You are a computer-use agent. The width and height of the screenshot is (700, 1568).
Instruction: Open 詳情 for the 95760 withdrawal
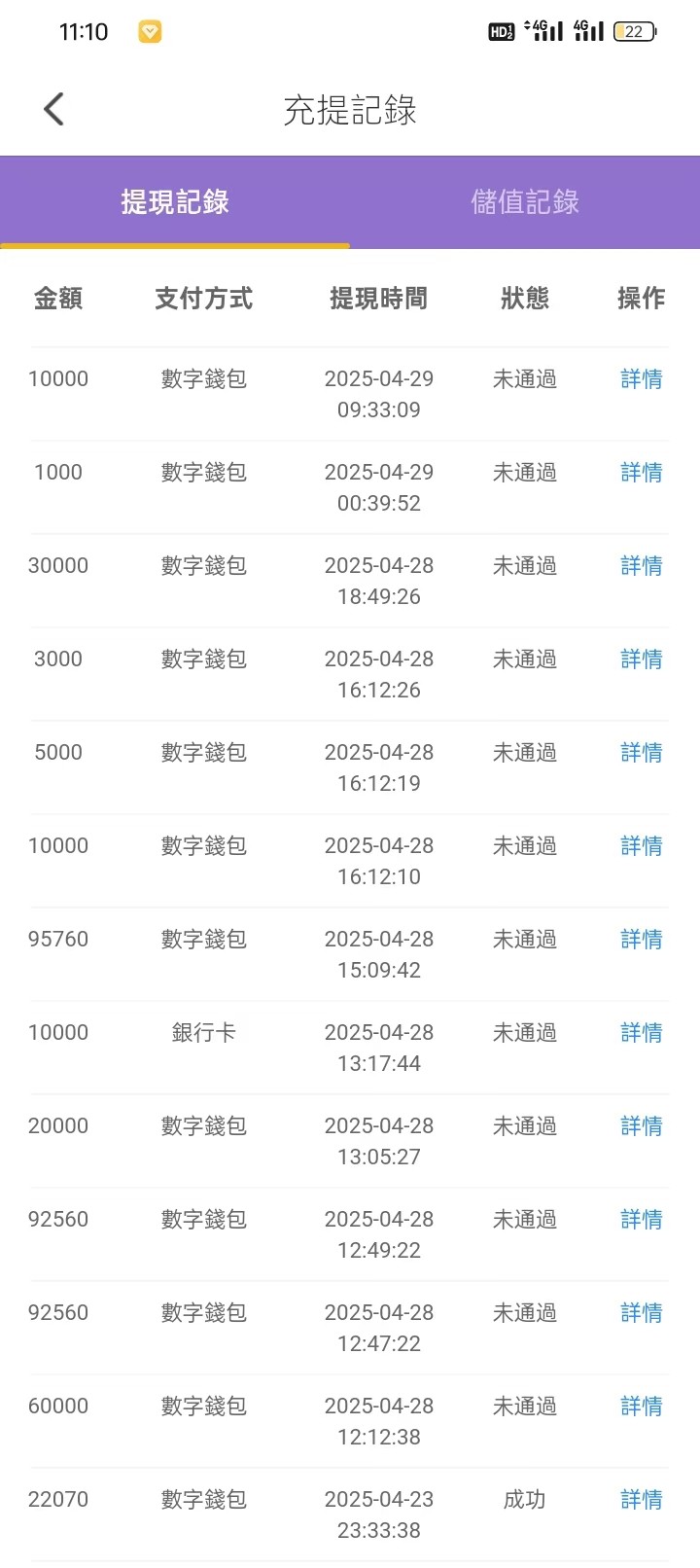(x=642, y=940)
